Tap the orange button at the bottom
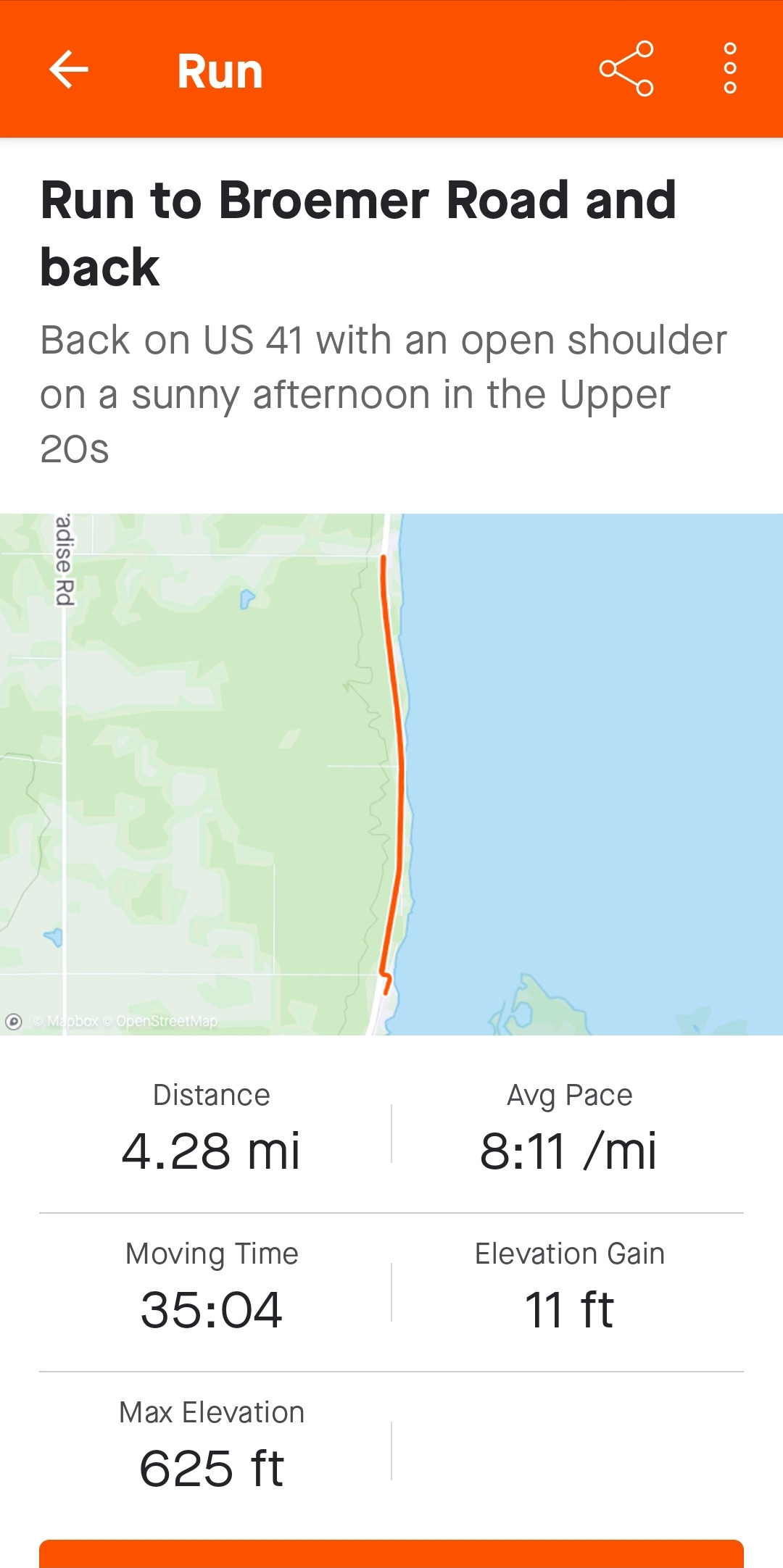This screenshot has height=1568, width=783. (x=391, y=1554)
